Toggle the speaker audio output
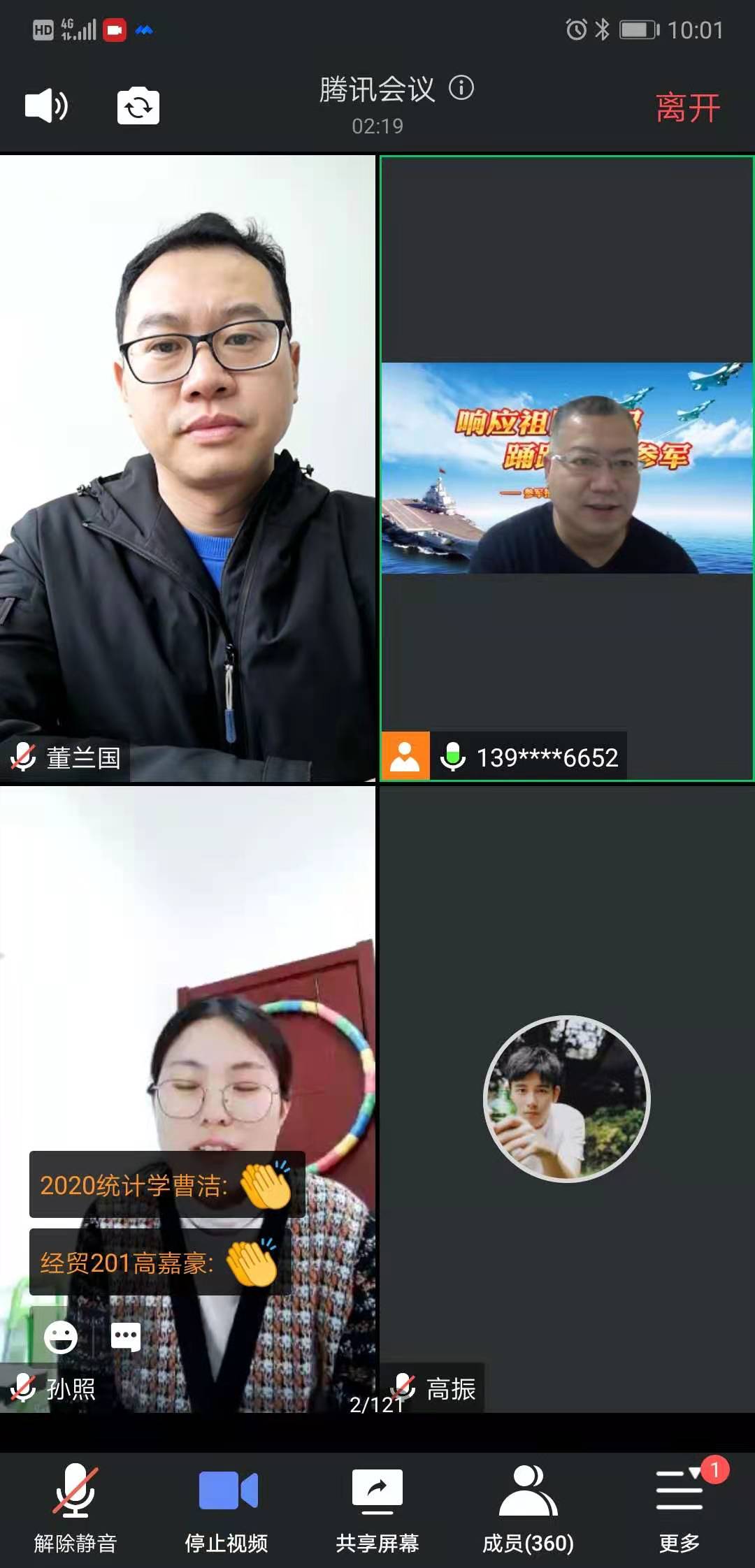The height and width of the screenshot is (1568, 755). click(x=46, y=106)
